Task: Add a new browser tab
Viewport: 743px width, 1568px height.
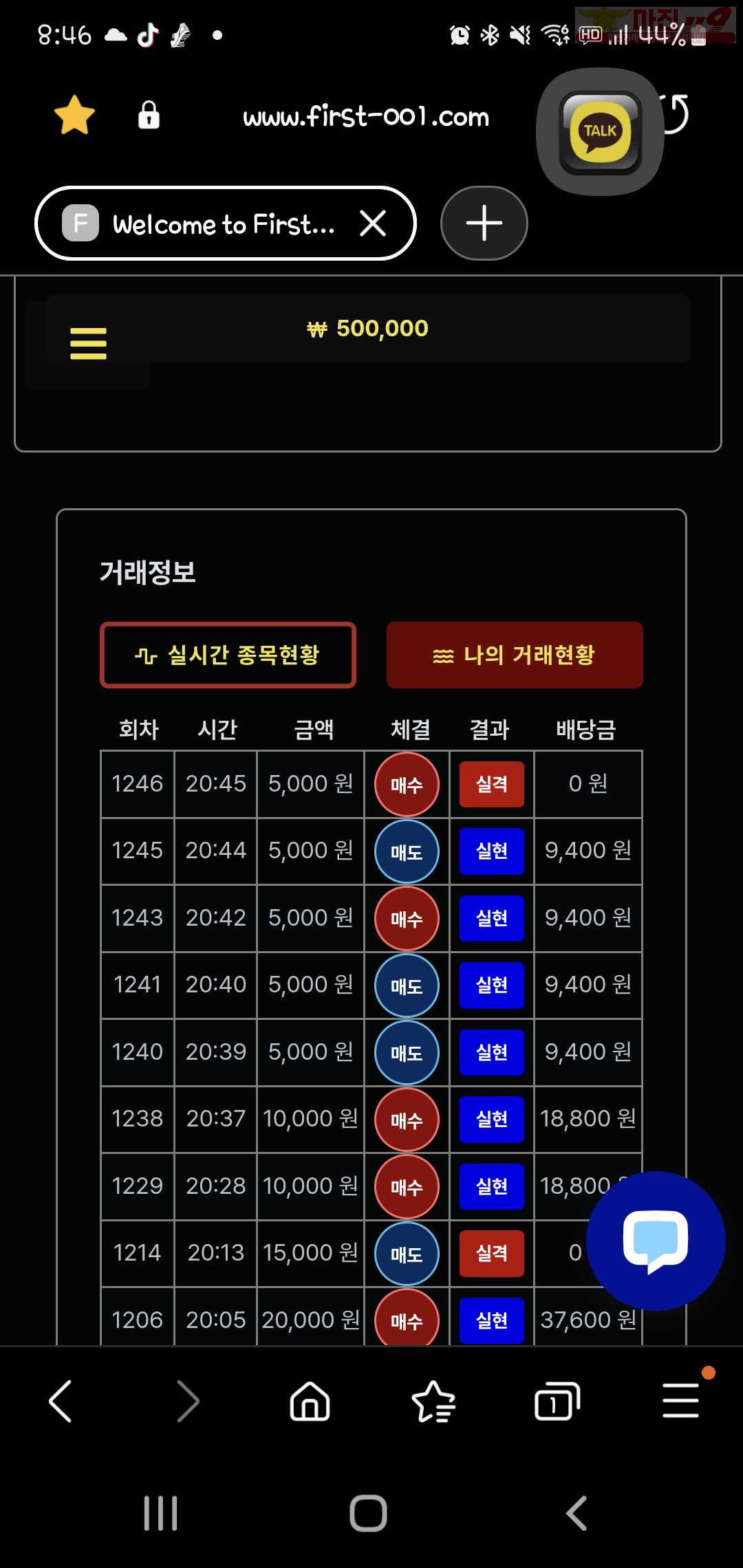Action: (x=484, y=224)
